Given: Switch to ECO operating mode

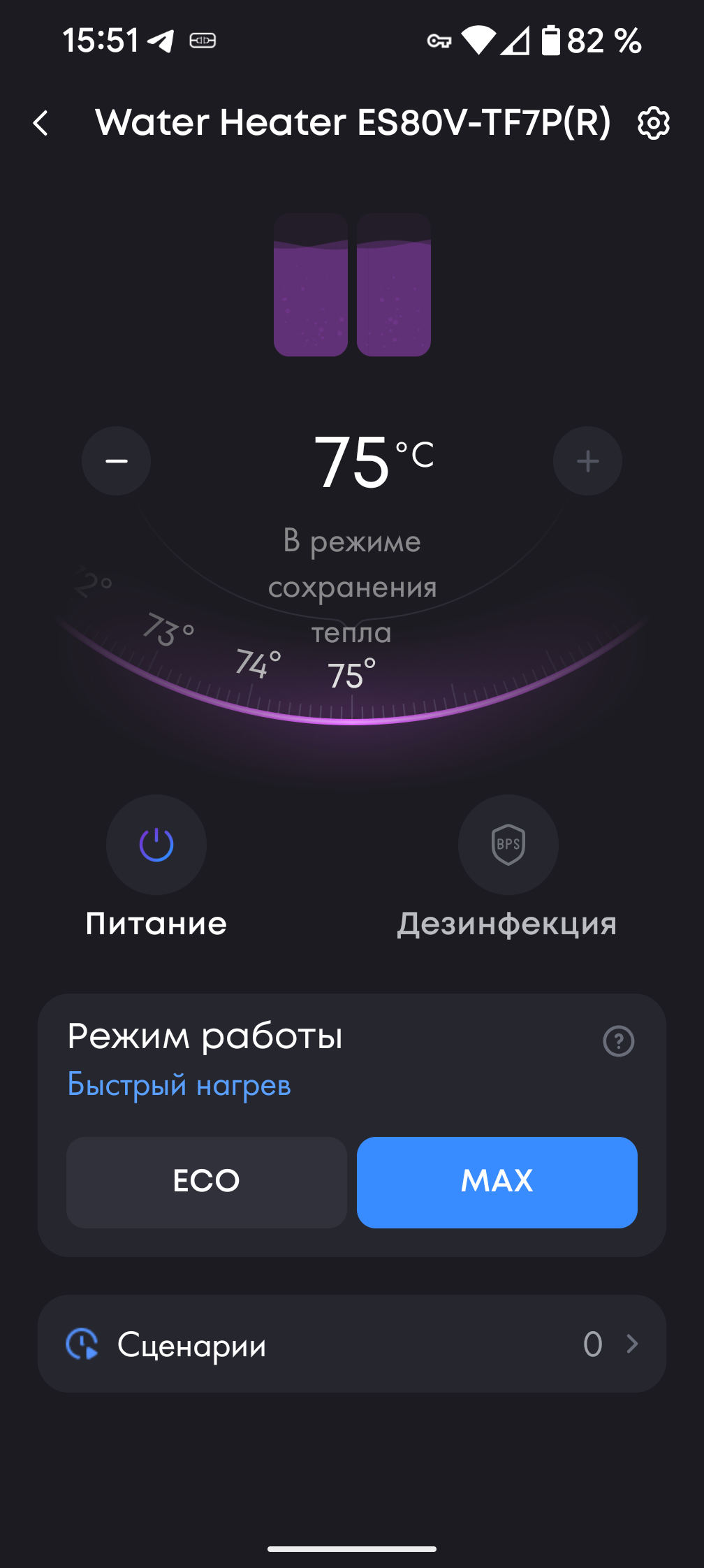Looking at the screenshot, I should (x=207, y=1182).
